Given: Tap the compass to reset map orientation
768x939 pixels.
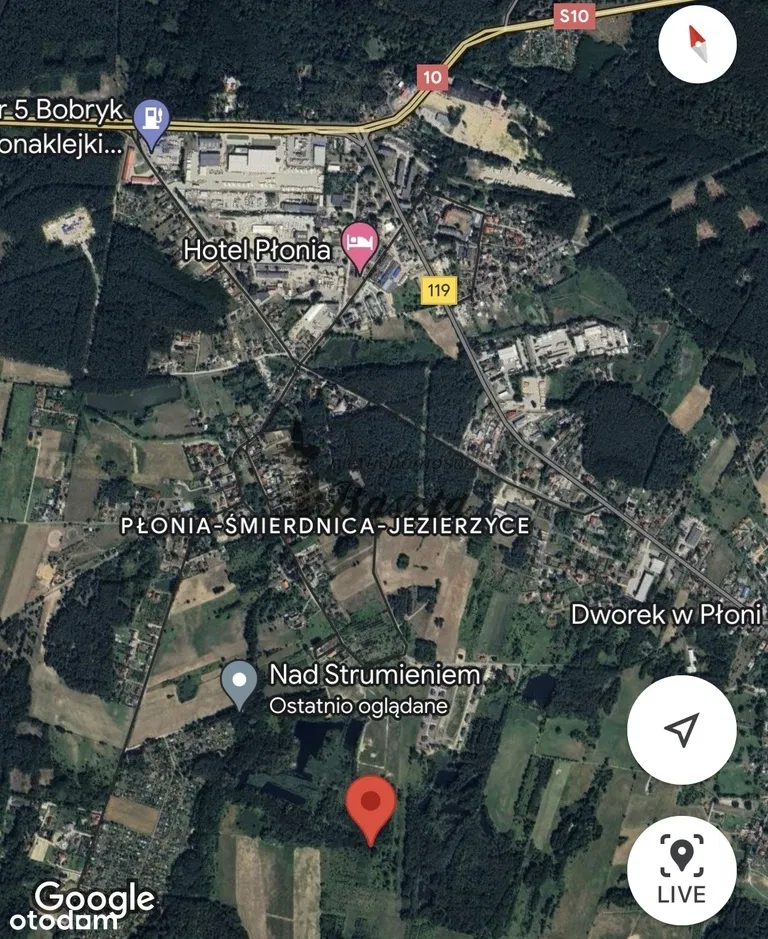Looking at the screenshot, I should click(698, 44).
